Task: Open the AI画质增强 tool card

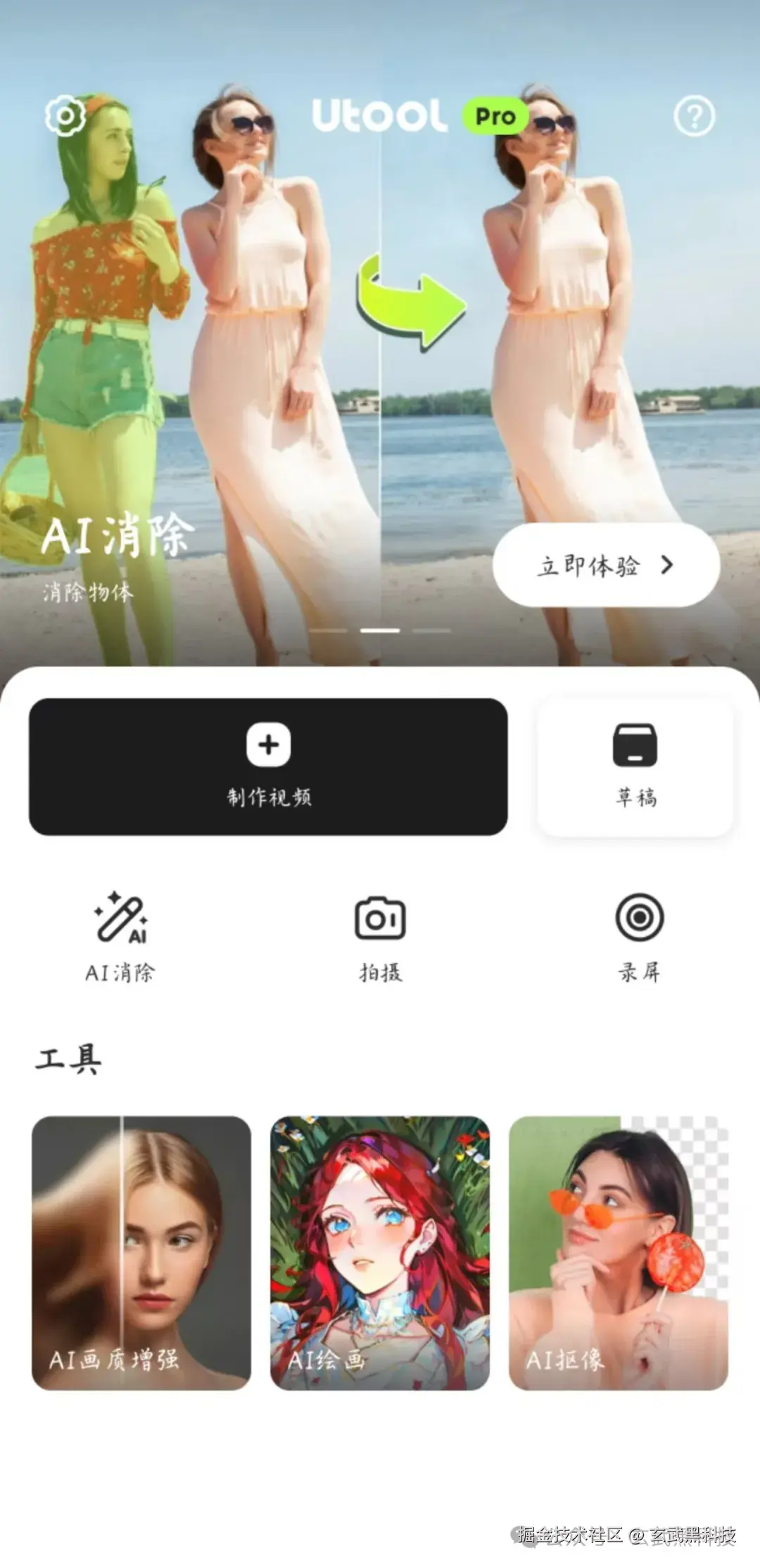Action: [141, 1253]
